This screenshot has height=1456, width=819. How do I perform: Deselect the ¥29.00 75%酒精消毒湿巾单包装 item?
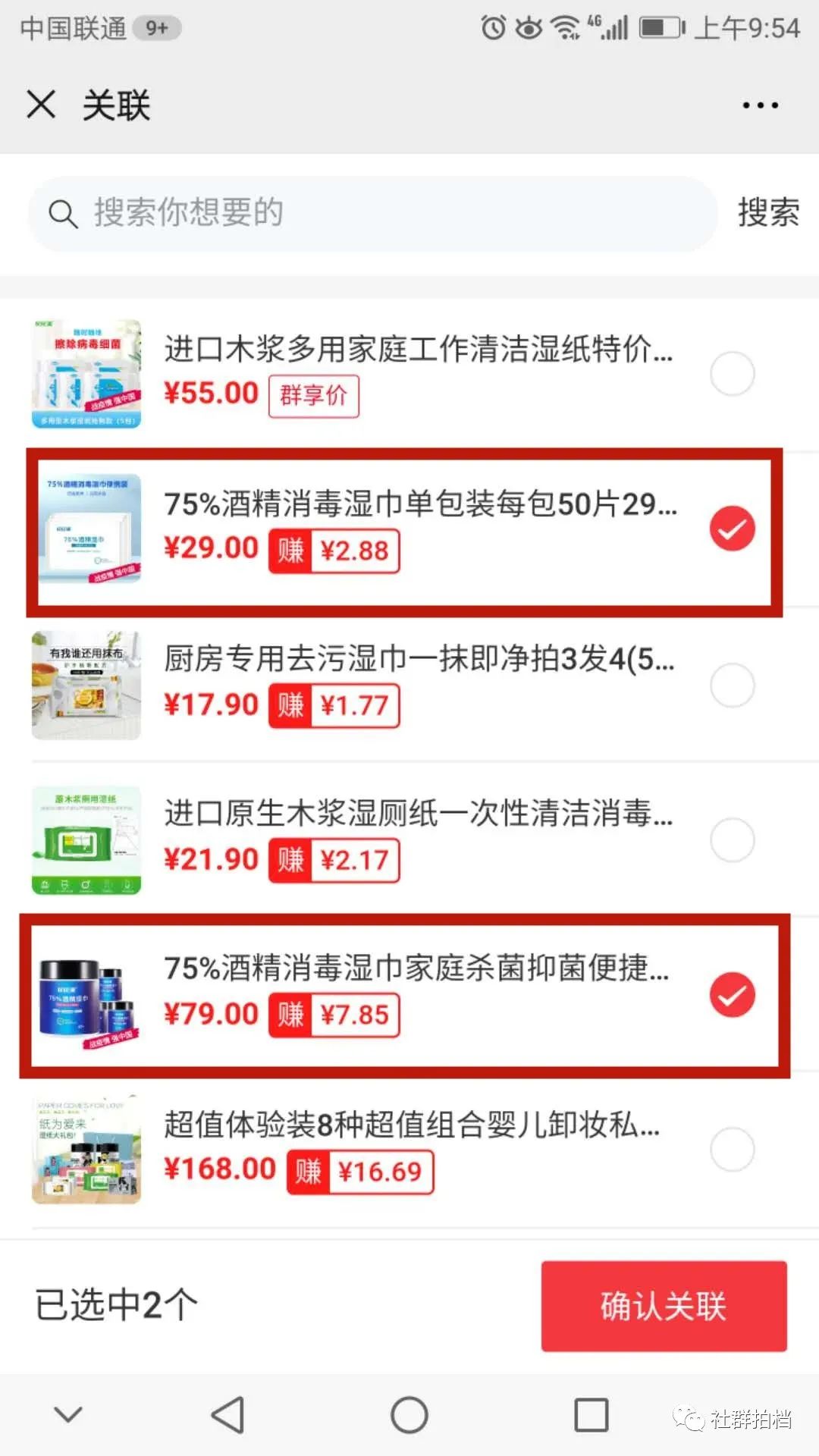coord(732,528)
